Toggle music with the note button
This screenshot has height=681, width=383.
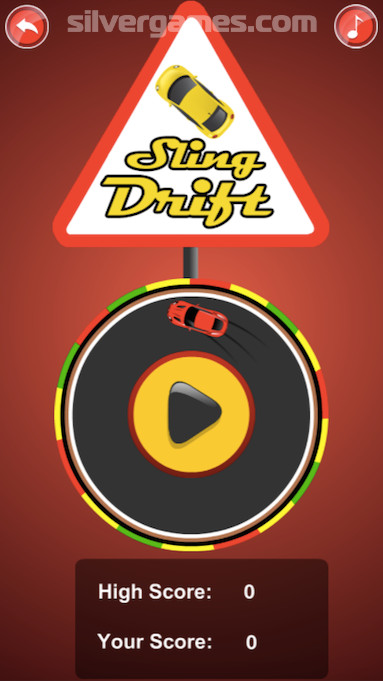point(356,26)
